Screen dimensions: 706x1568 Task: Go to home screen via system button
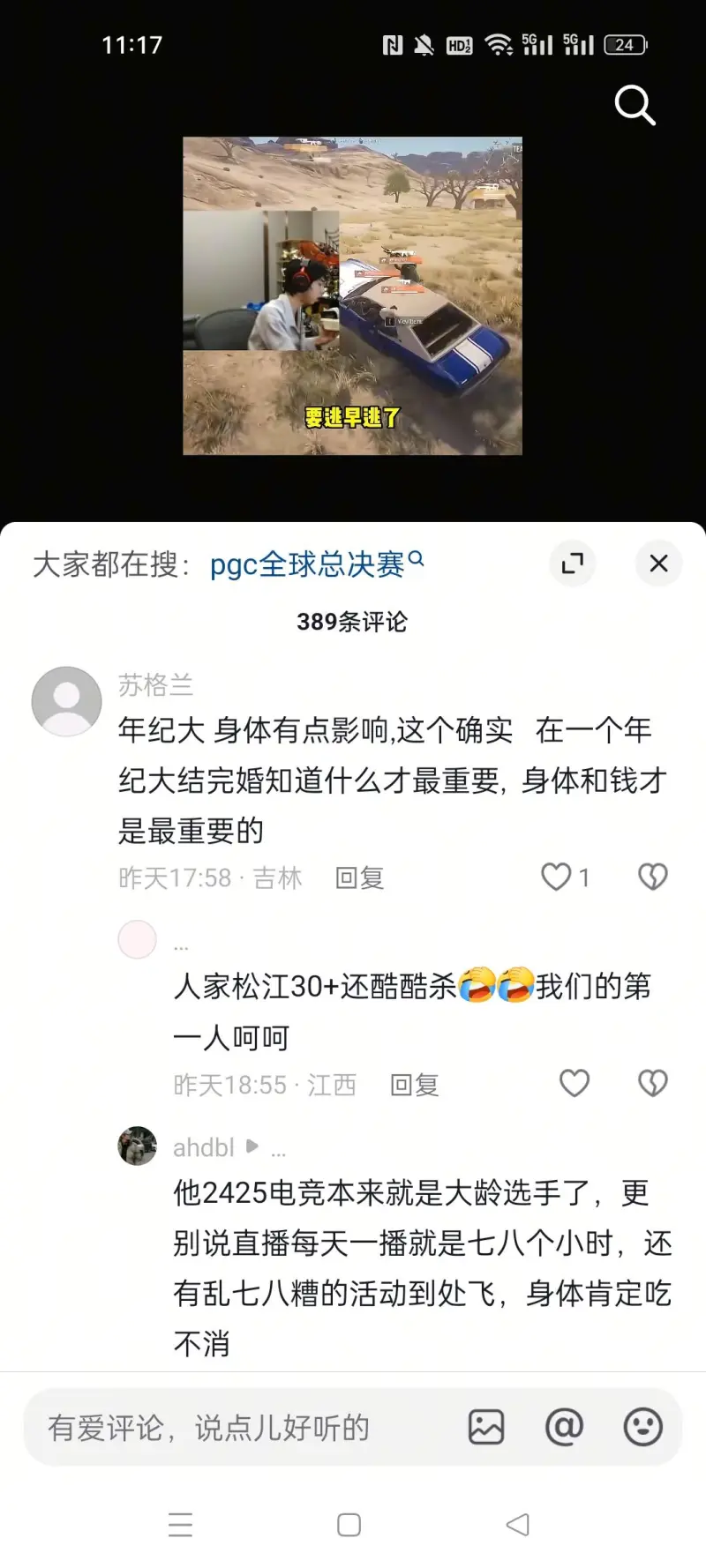[x=349, y=1525]
